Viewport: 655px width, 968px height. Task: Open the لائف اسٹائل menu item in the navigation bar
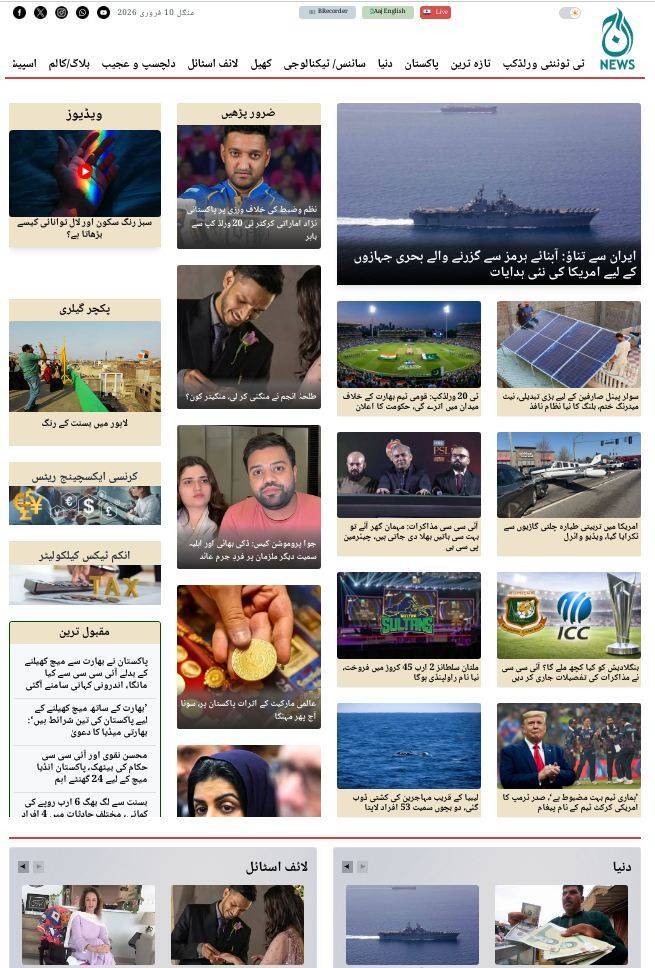coord(212,64)
